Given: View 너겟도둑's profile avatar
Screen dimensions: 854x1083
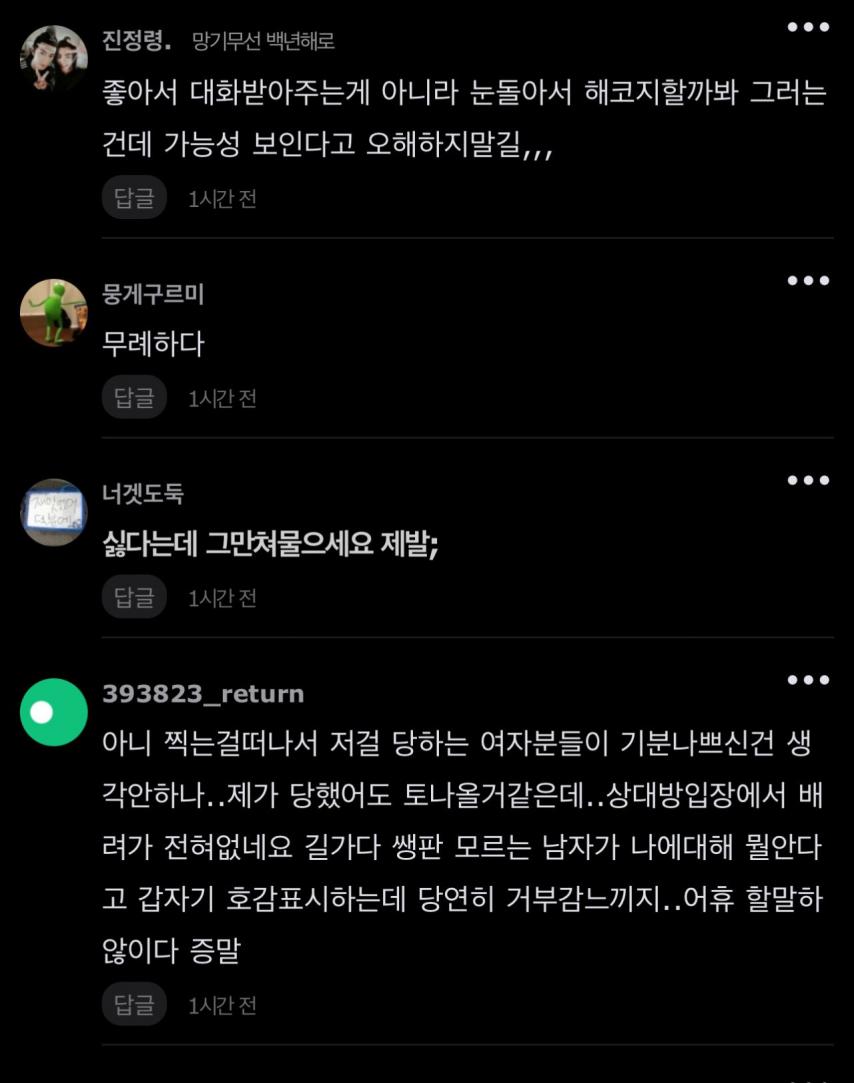Looking at the screenshot, I should [54, 512].
